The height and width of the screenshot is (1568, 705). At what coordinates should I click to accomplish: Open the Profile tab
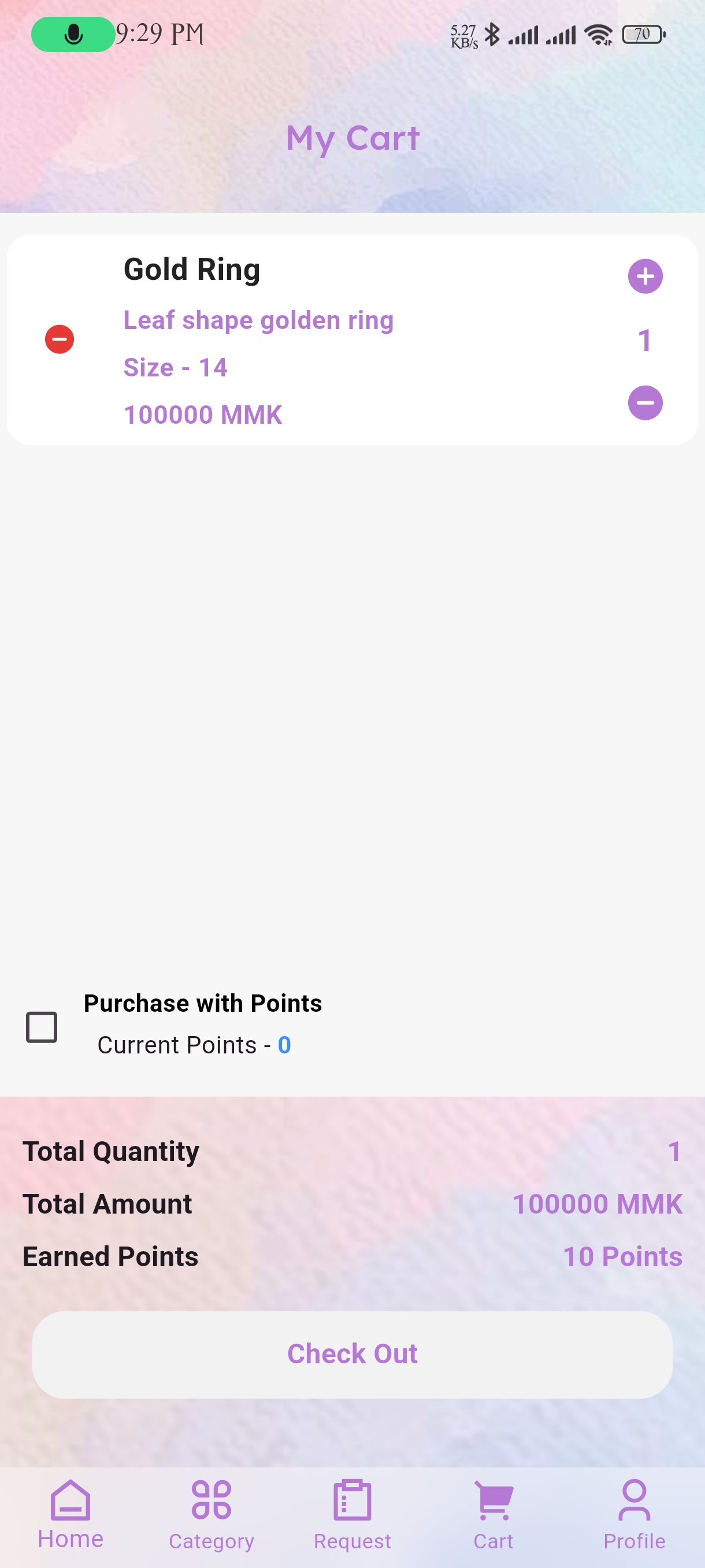tap(634, 1515)
